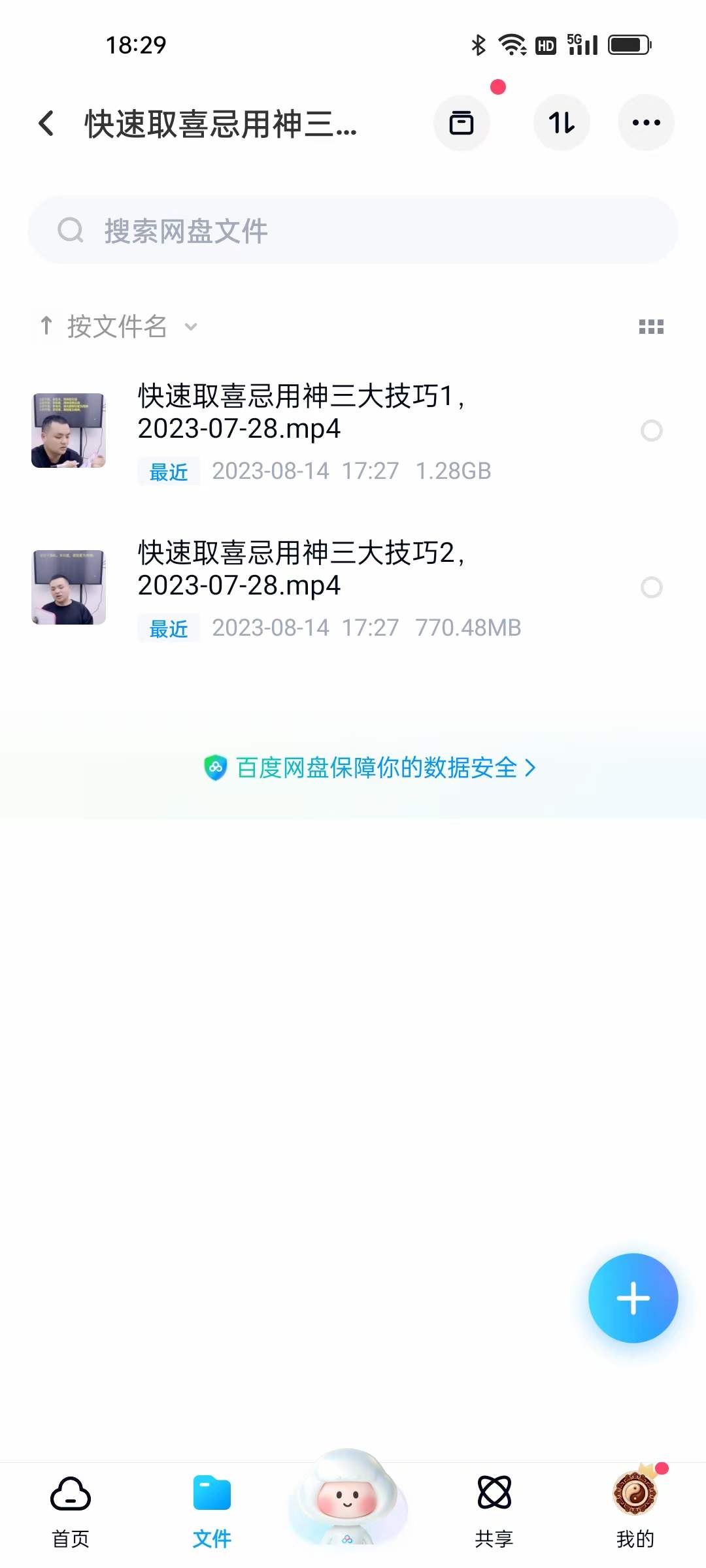Collapse back with the left arrow chevron
Viewport: 706px width, 1568px height.
point(46,123)
